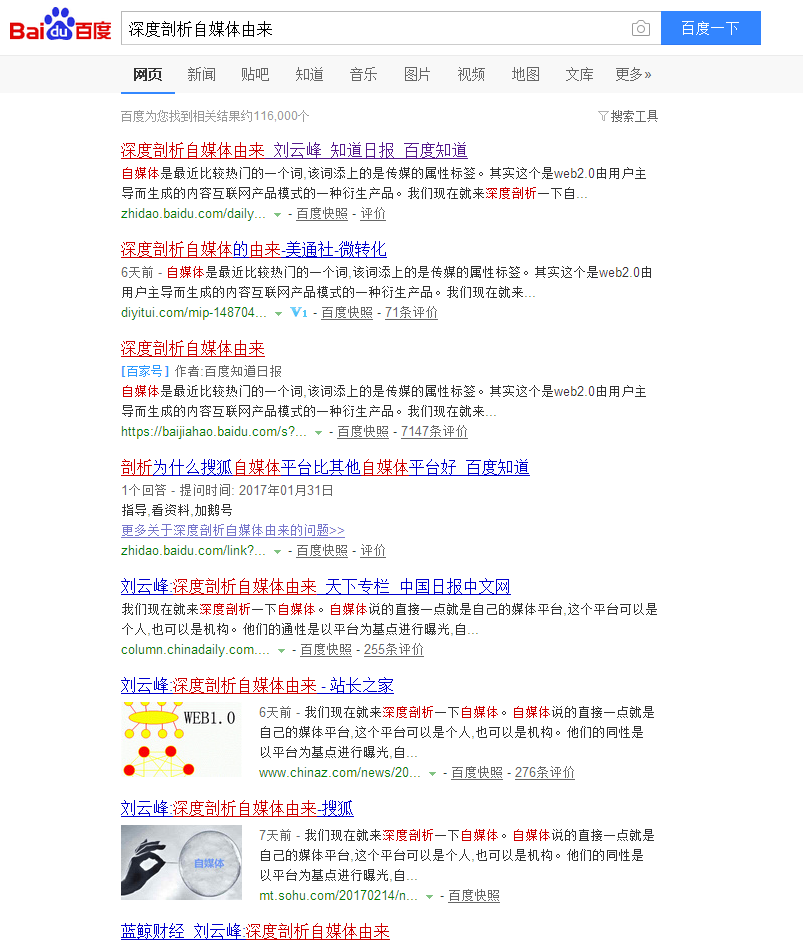Image resolution: width=803 pixels, height=947 pixels.
Task: Open result 深度剖析自媒体由来_刘云峰_知道日报_百度知道
Action: coord(294,151)
